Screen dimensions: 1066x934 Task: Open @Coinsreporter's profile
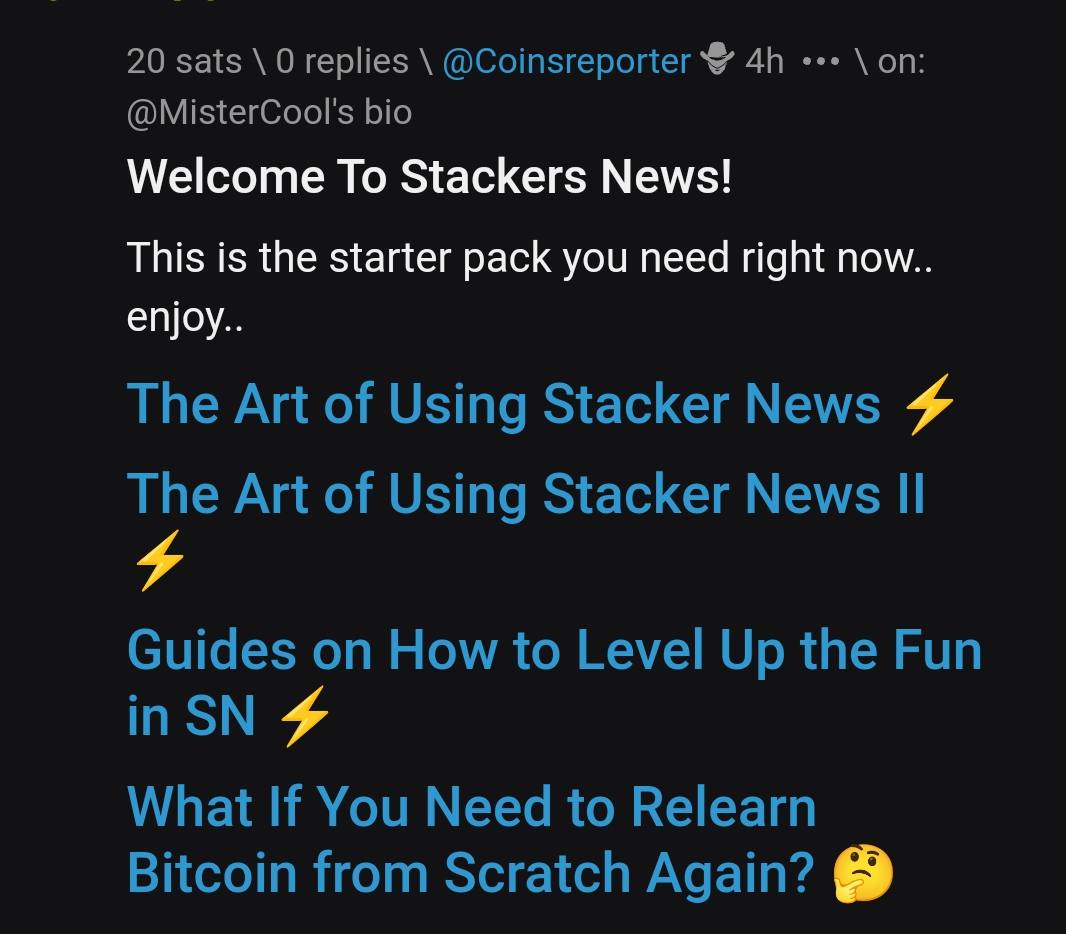coord(565,62)
